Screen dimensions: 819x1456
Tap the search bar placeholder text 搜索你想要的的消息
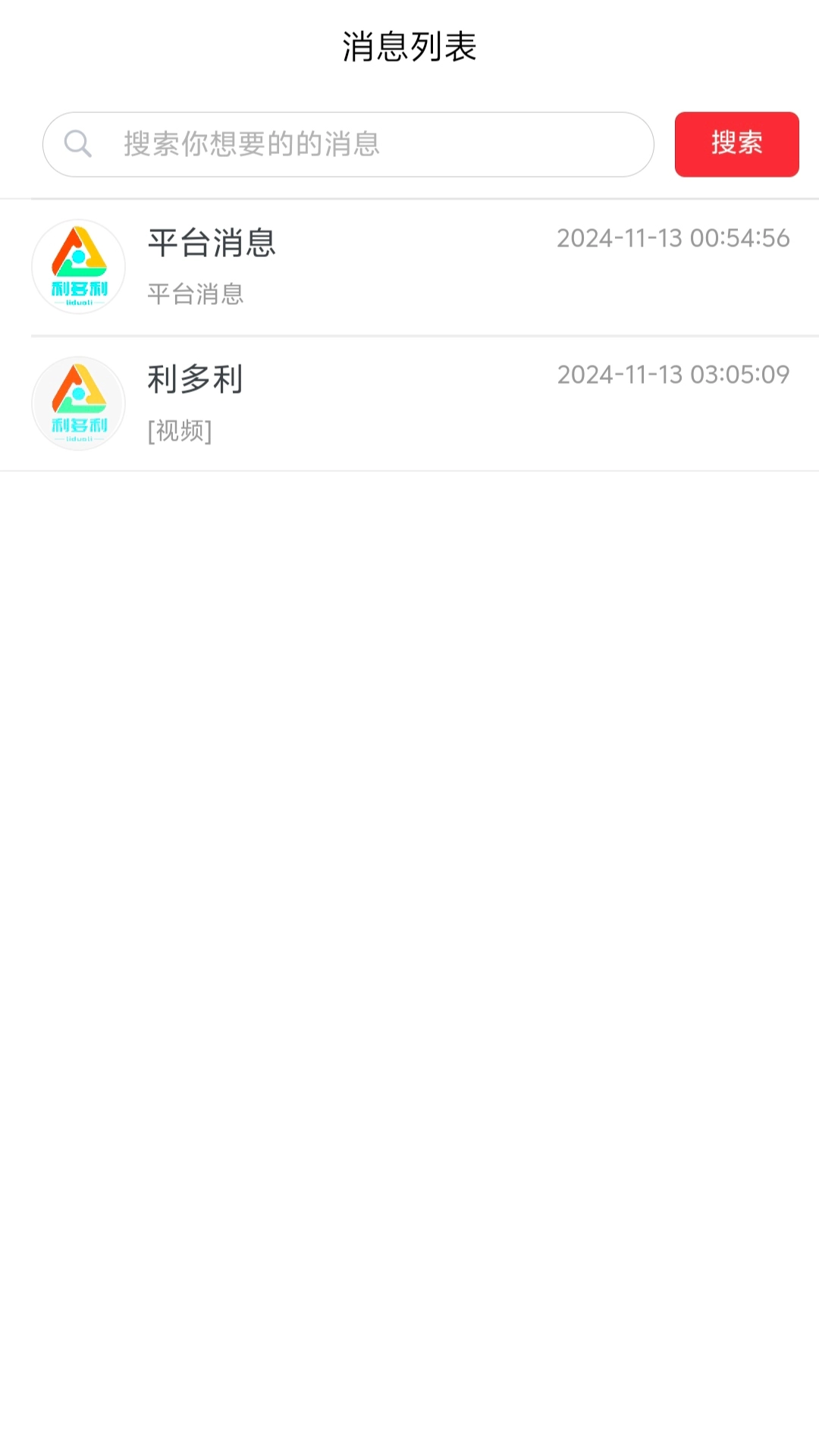(x=250, y=144)
